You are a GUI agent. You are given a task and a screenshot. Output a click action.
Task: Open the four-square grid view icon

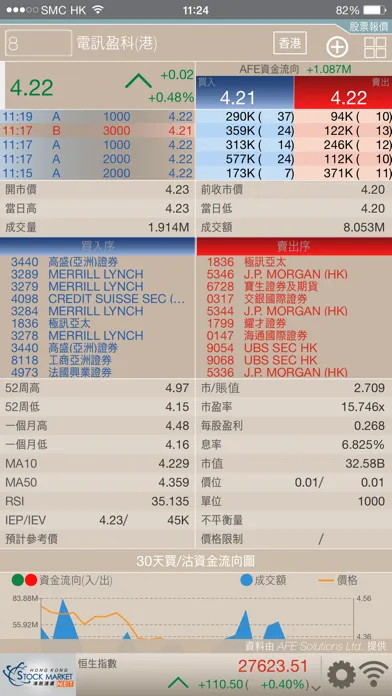point(375,47)
